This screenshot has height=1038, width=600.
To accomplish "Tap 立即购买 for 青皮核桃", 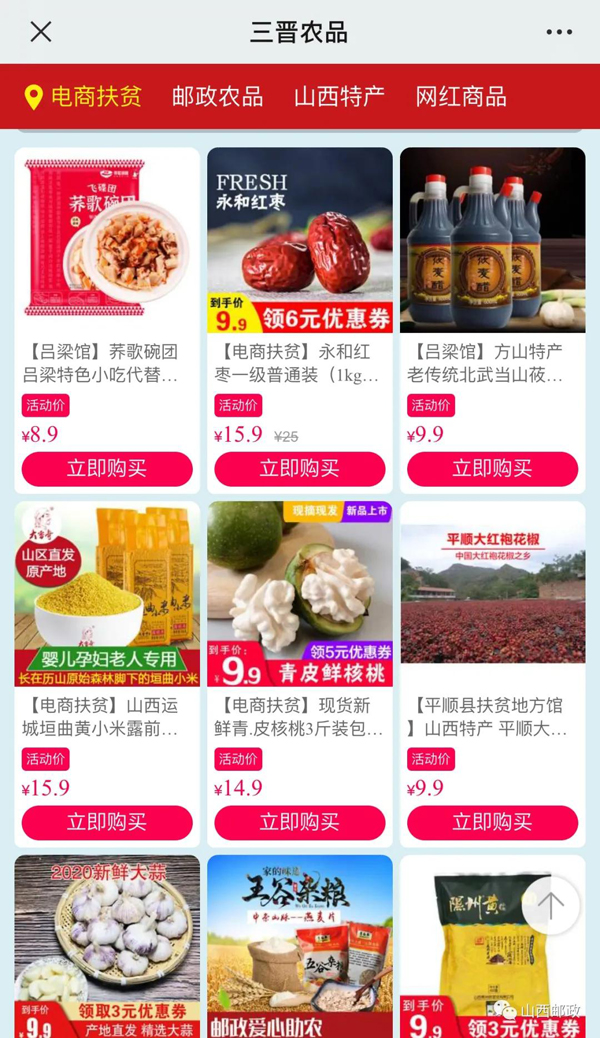I will pyautogui.click(x=300, y=823).
